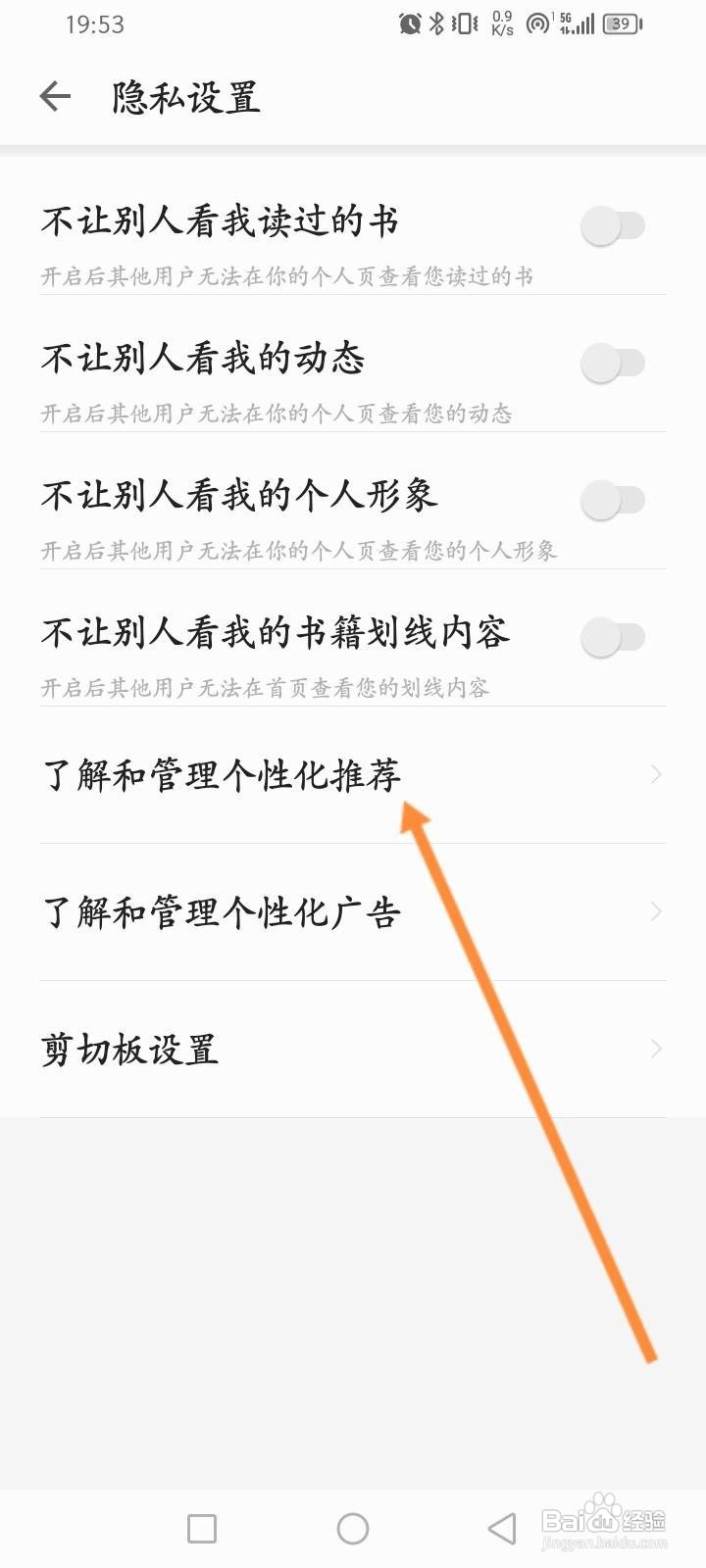706x1568 pixels.
Task: Tap the circular home navigation button
Action: [x=353, y=1527]
